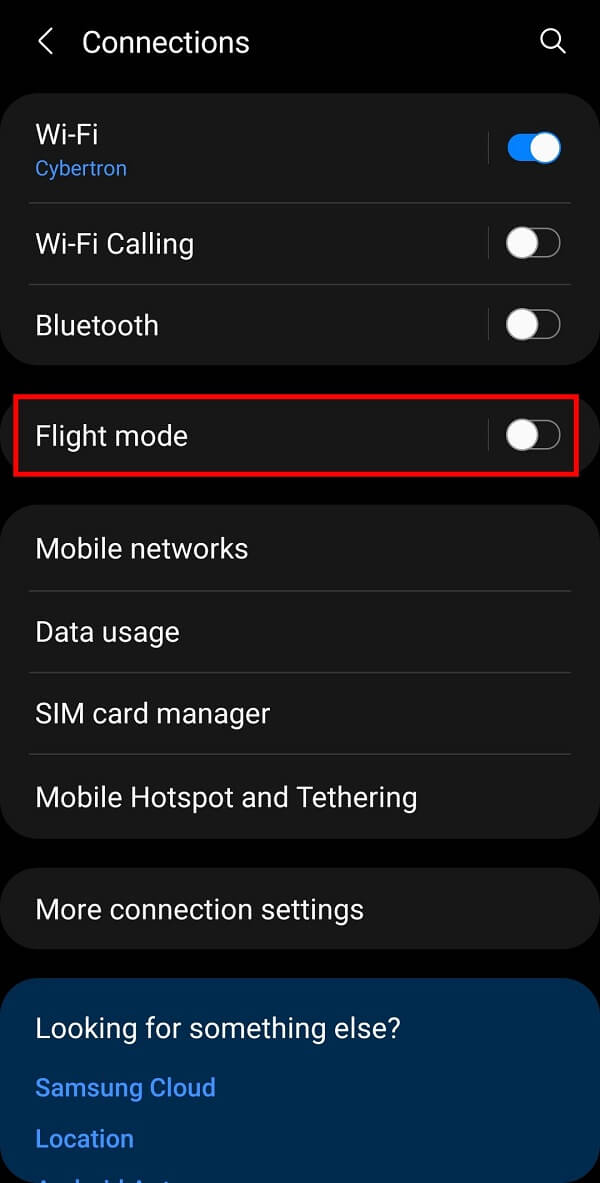Turn on the Bluetooth switch
600x1183 pixels.
(533, 325)
